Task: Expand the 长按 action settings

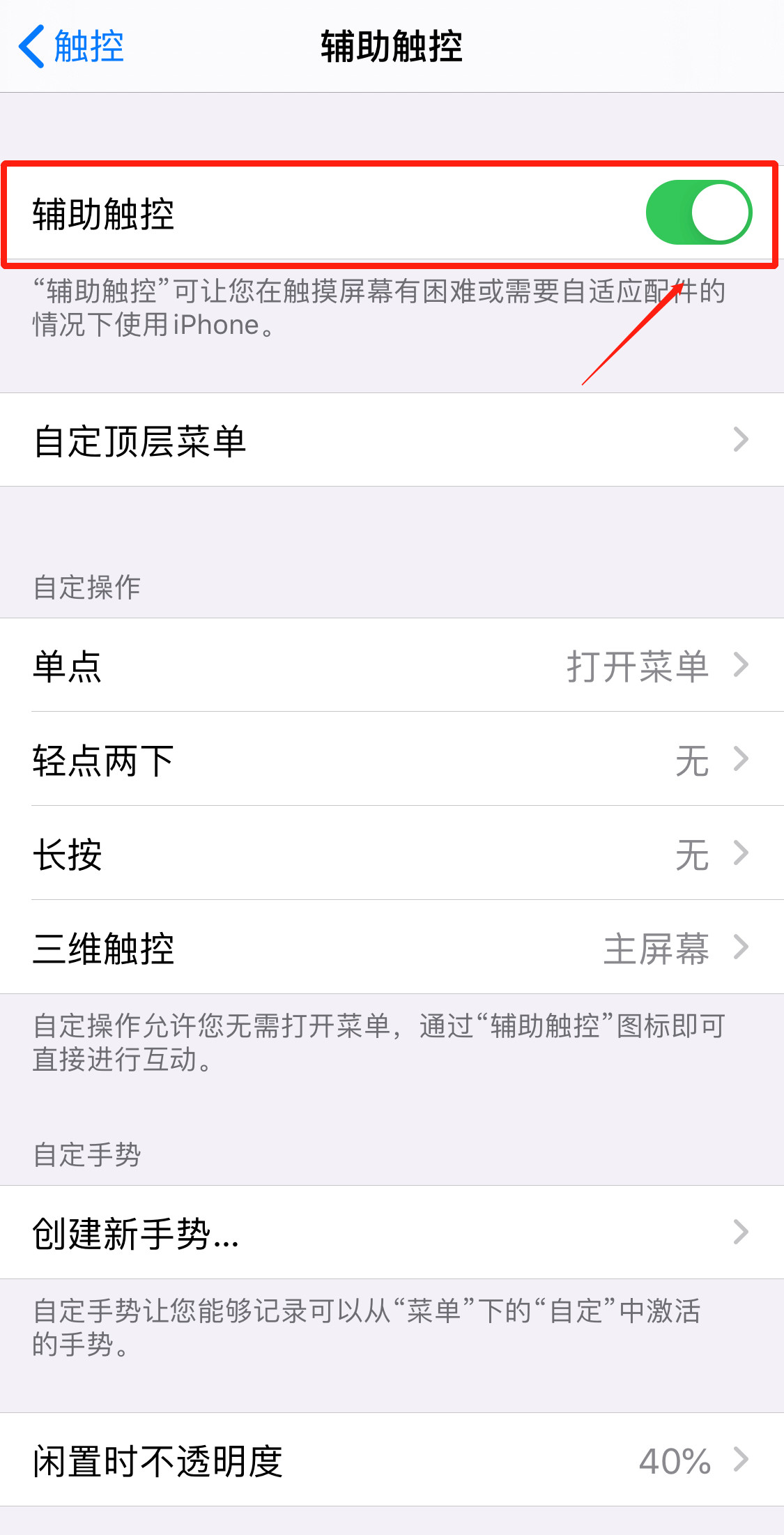Action: pos(390,855)
